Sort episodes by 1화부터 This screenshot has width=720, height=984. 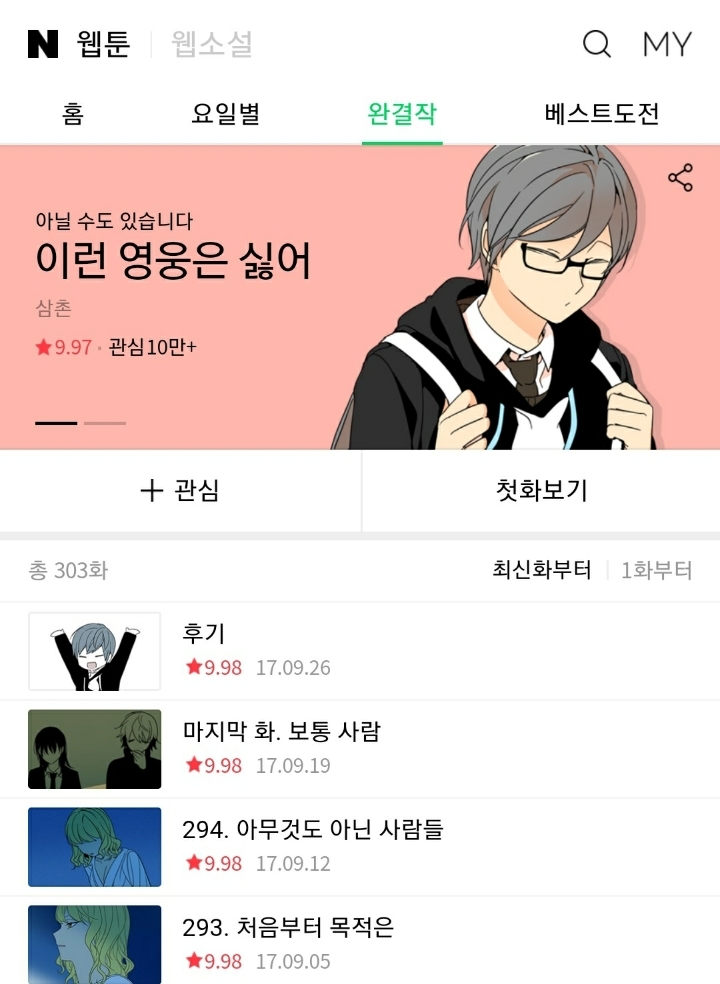point(656,570)
